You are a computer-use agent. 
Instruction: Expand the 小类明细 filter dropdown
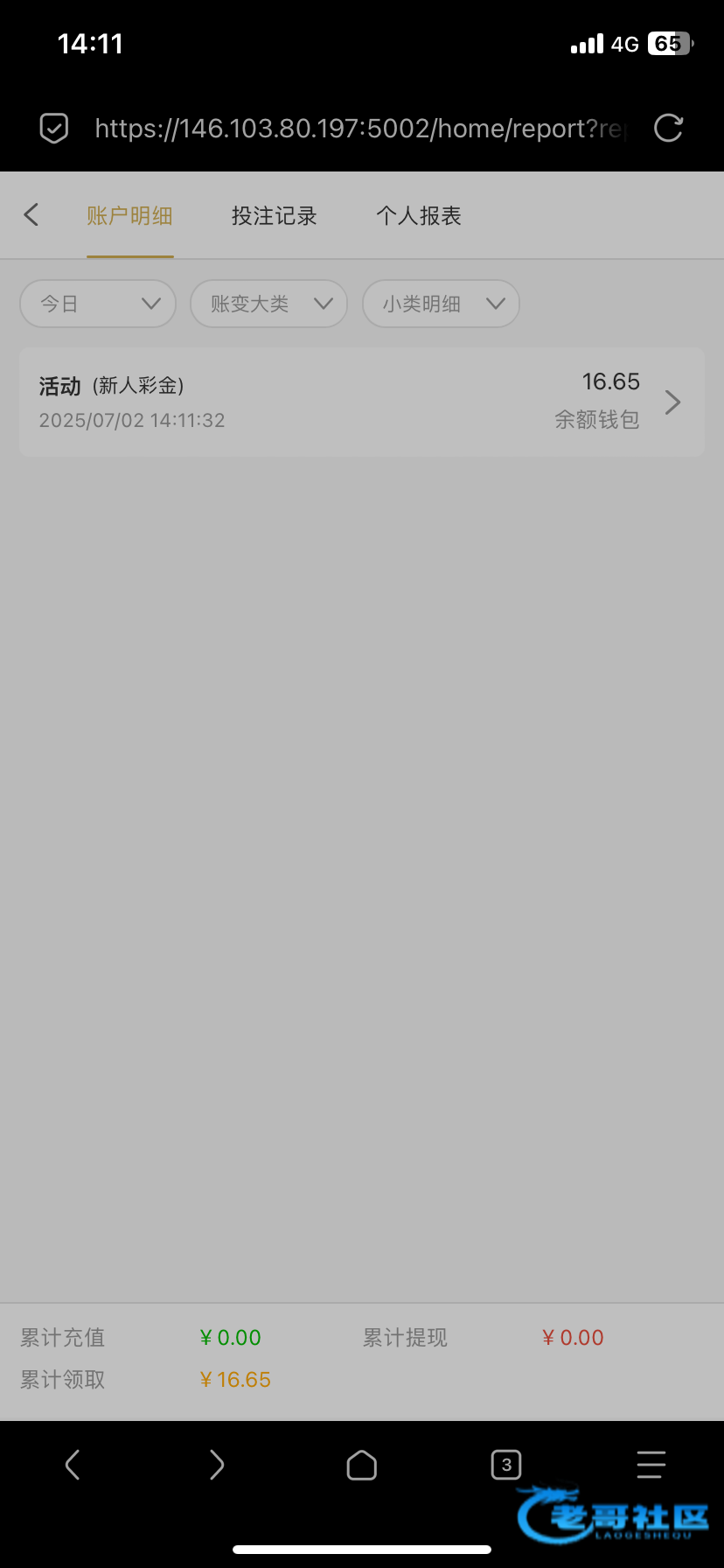tap(442, 304)
